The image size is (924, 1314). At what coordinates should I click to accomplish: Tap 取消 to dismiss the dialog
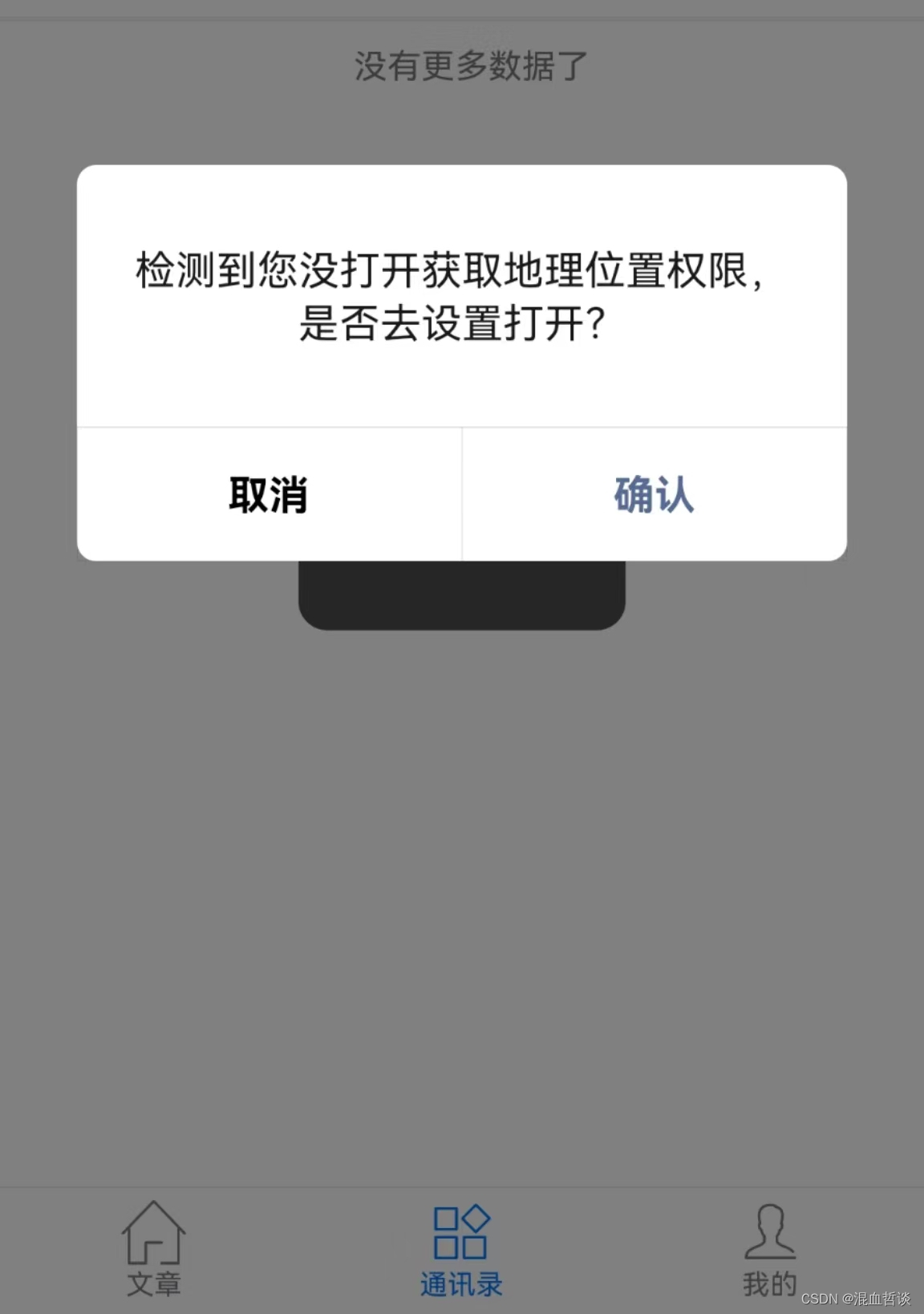[268, 496]
